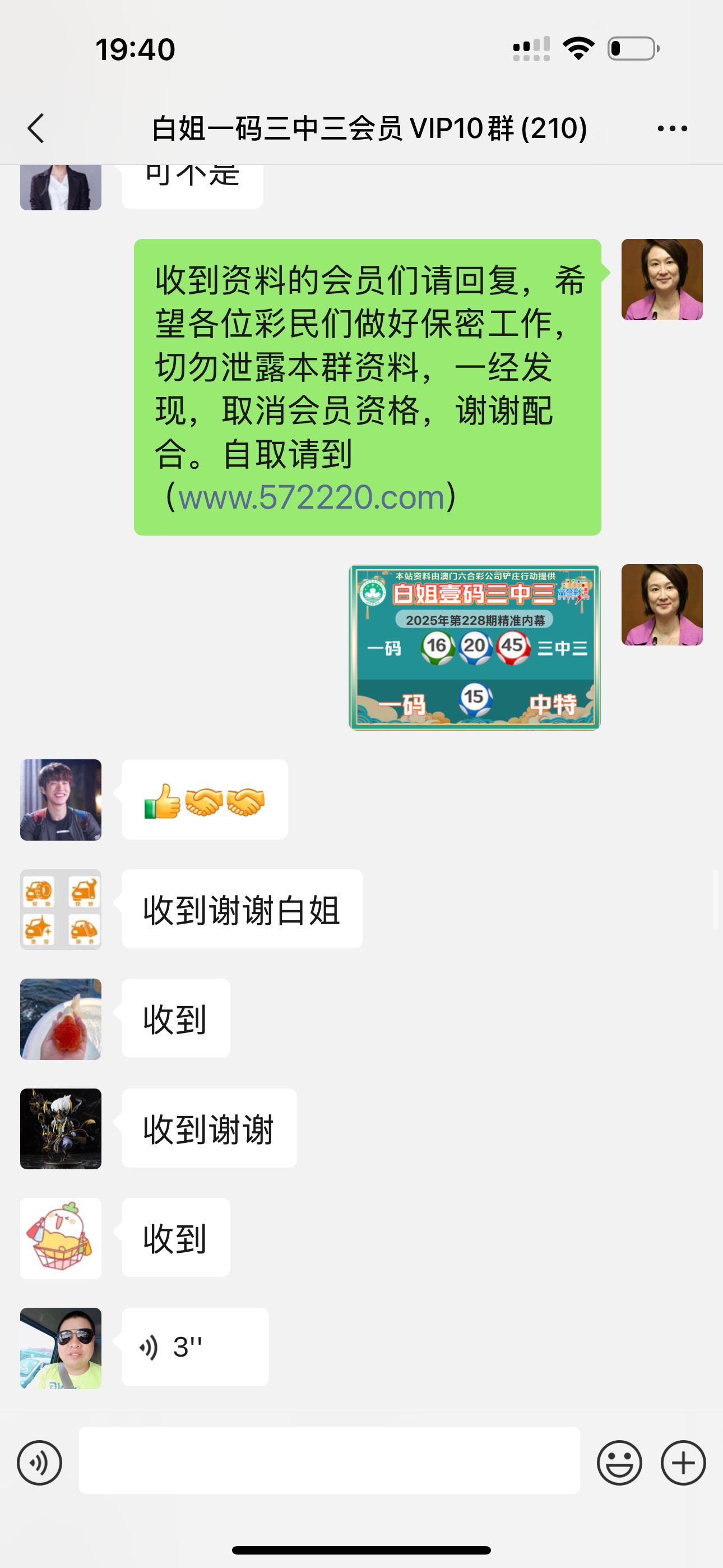The height and width of the screenshot is (1568, 723).
Task: Open the sender avatar beside the green message
Action: coord(661,279)
